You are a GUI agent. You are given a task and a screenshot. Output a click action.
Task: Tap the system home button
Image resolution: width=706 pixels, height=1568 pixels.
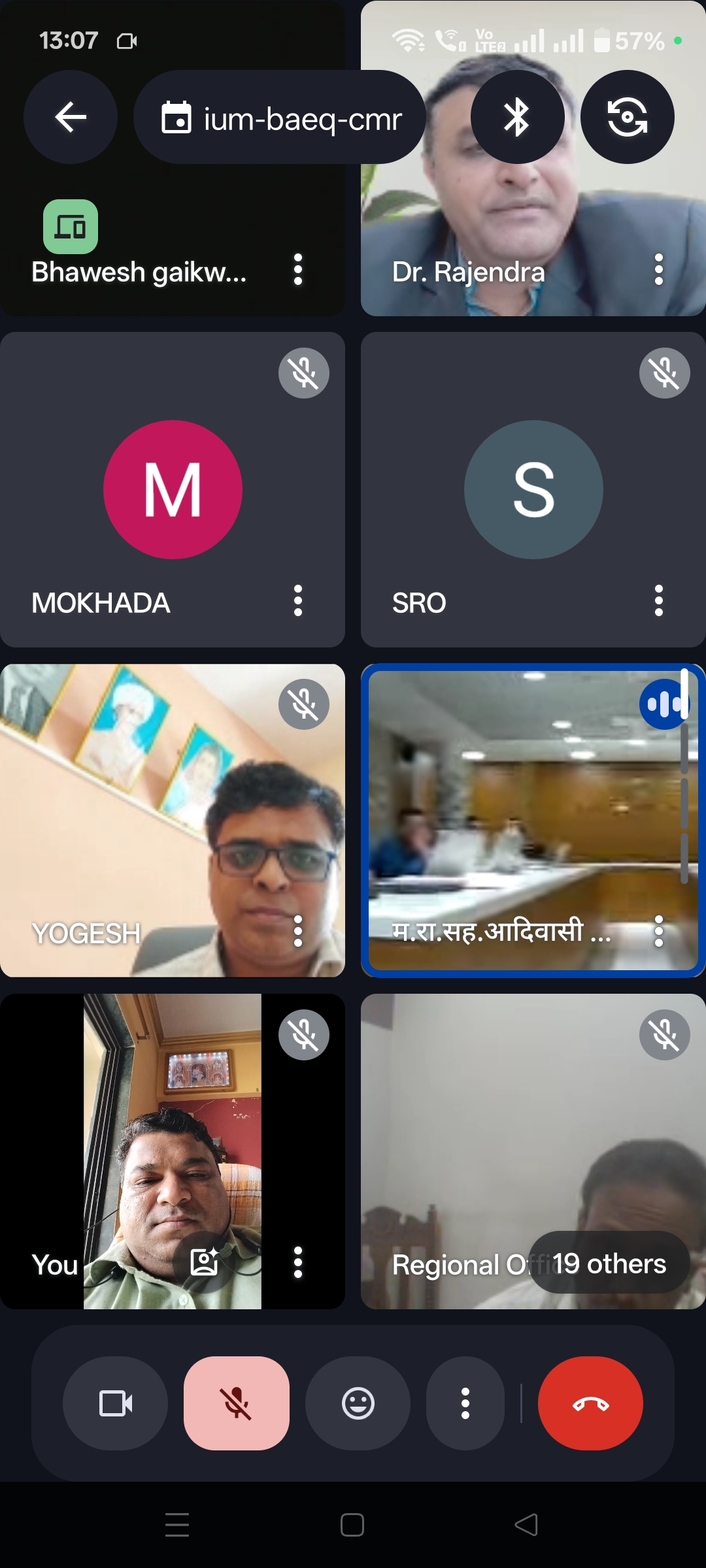[352, 1525]
